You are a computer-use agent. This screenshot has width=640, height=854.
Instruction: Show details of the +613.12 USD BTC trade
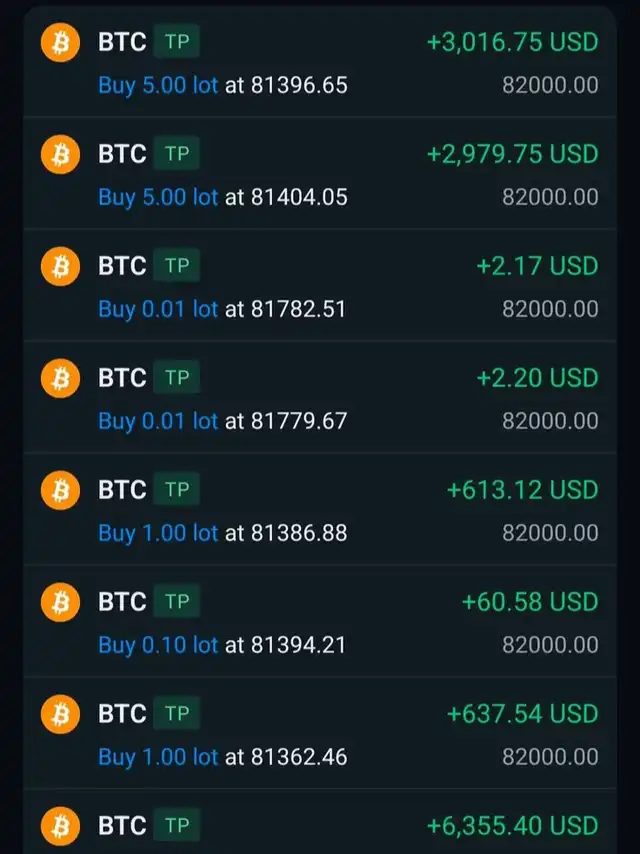319,510
